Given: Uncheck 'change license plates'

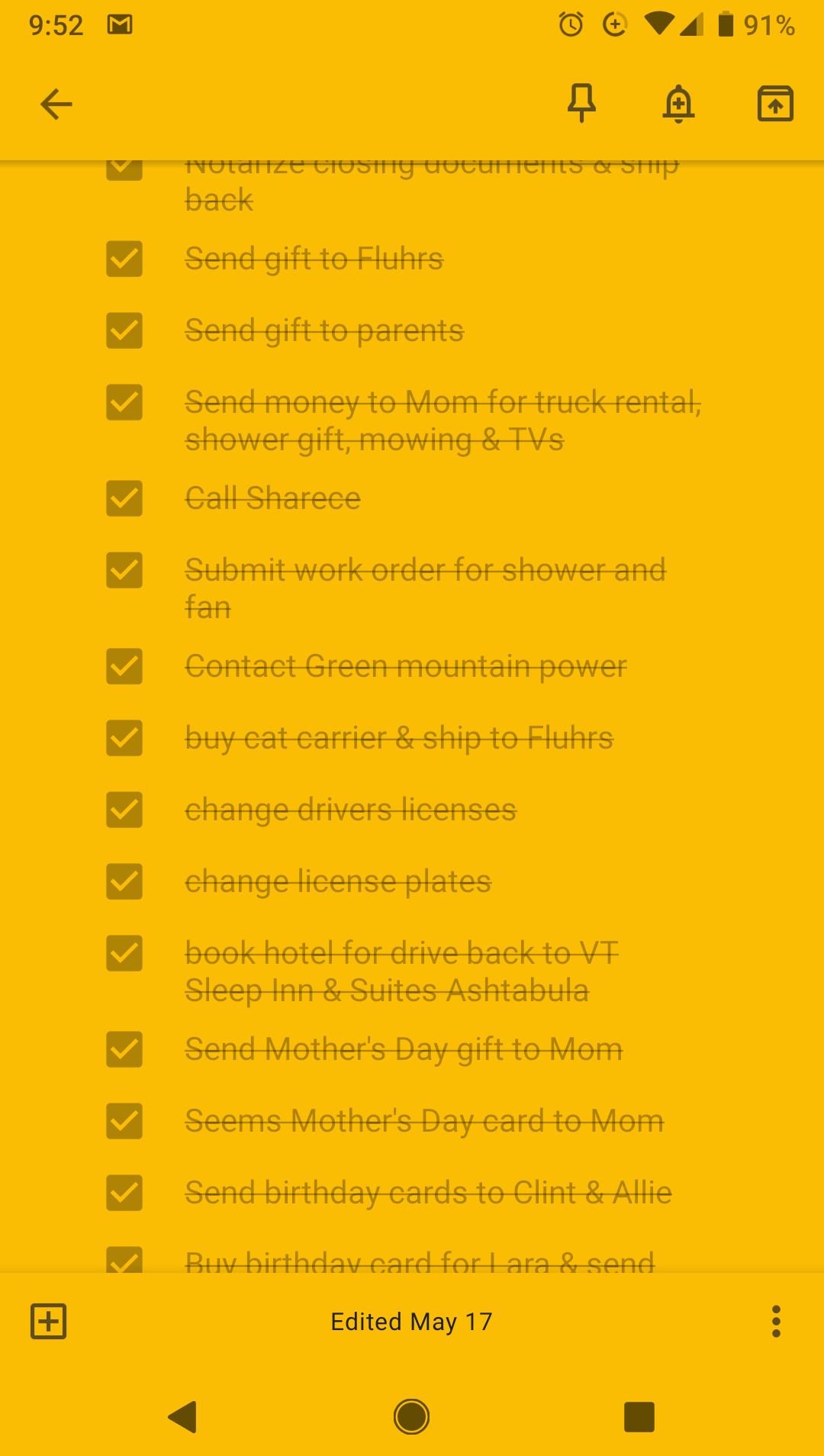Looking at the screenshot, I should [124, 881].
